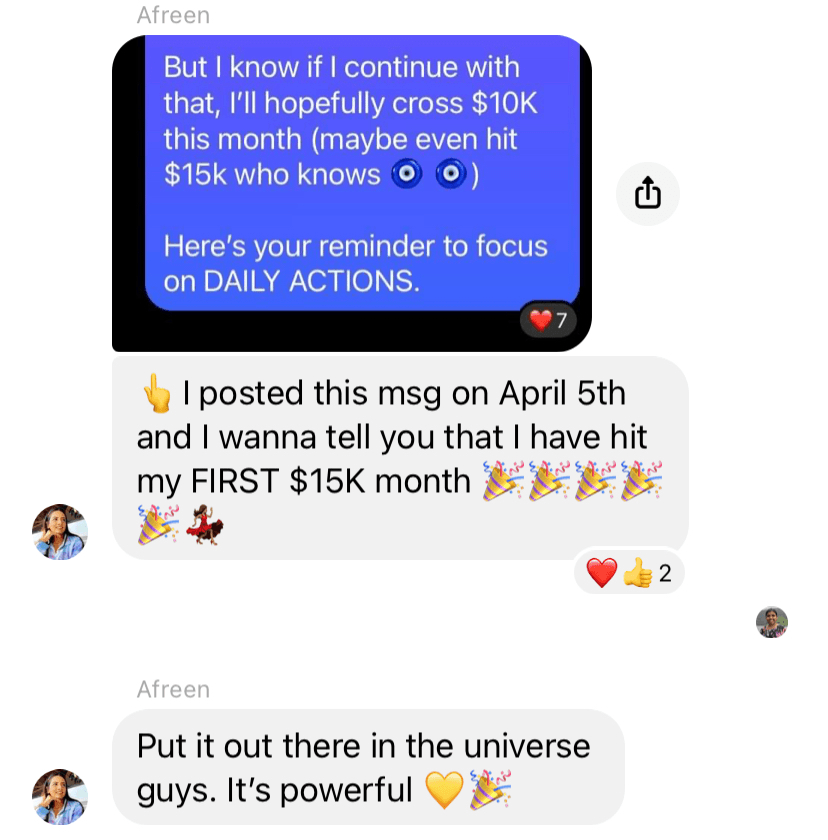This screenshot has height=840, width=828.
Task: View reactions on the $15K month message
Action: (629, 573)
